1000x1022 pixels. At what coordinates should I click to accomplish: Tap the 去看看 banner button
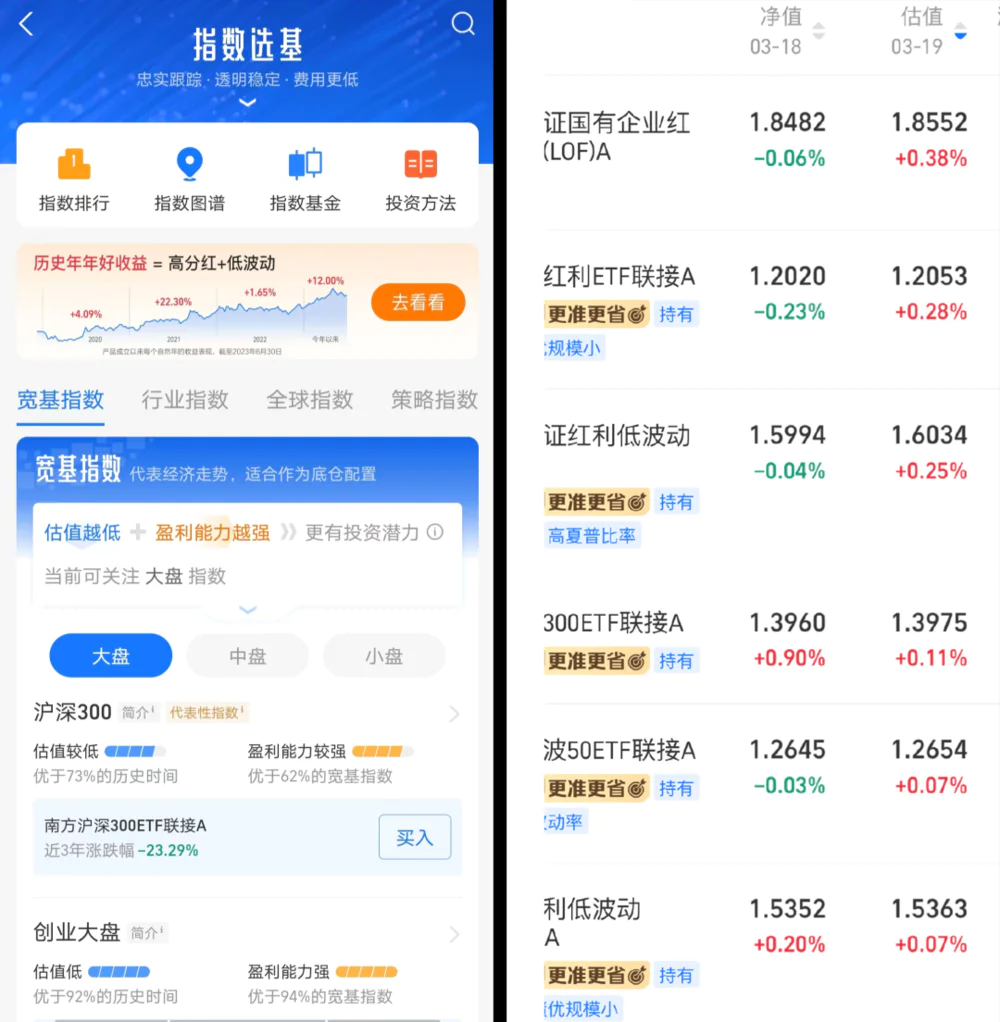tap(418, 302)
